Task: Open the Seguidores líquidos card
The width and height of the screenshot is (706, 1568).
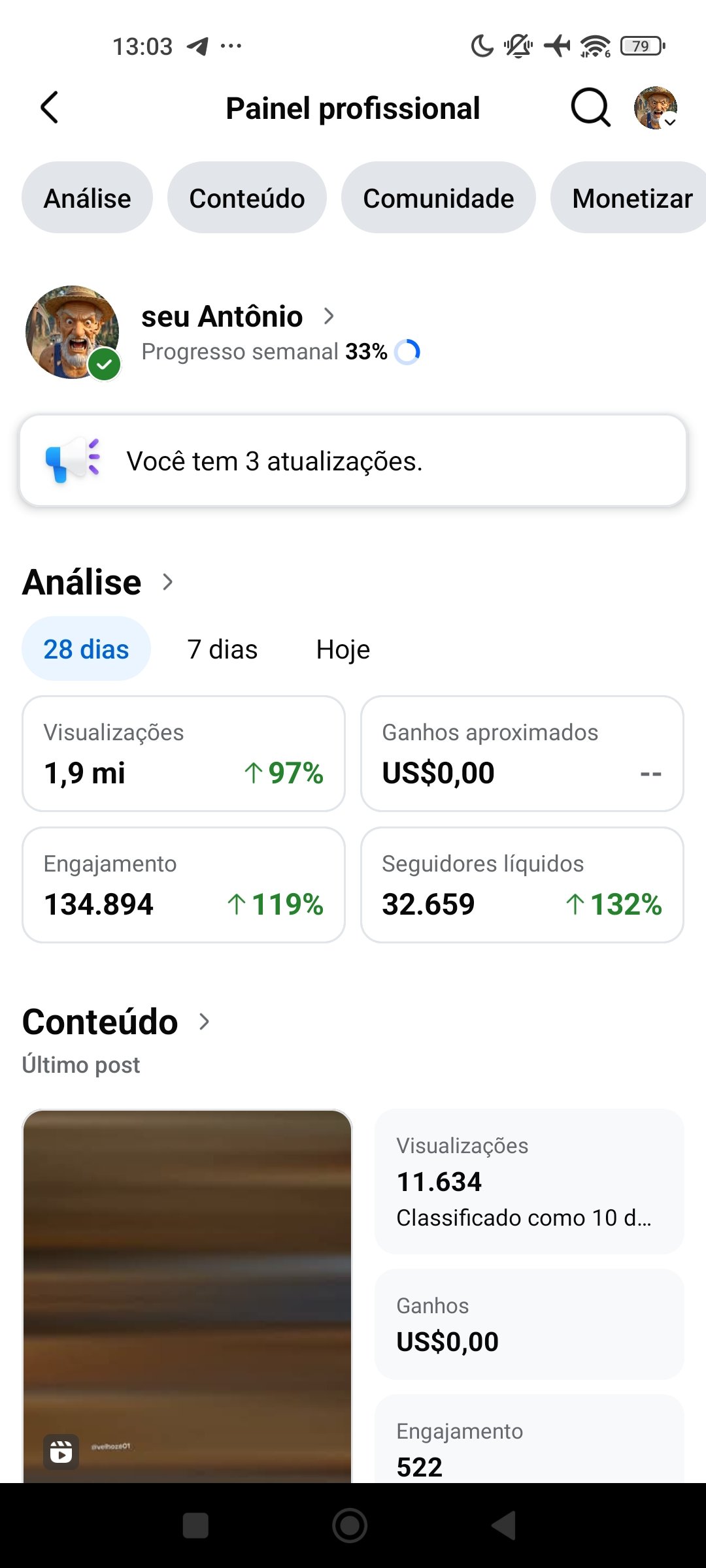Action: [522, 885]
